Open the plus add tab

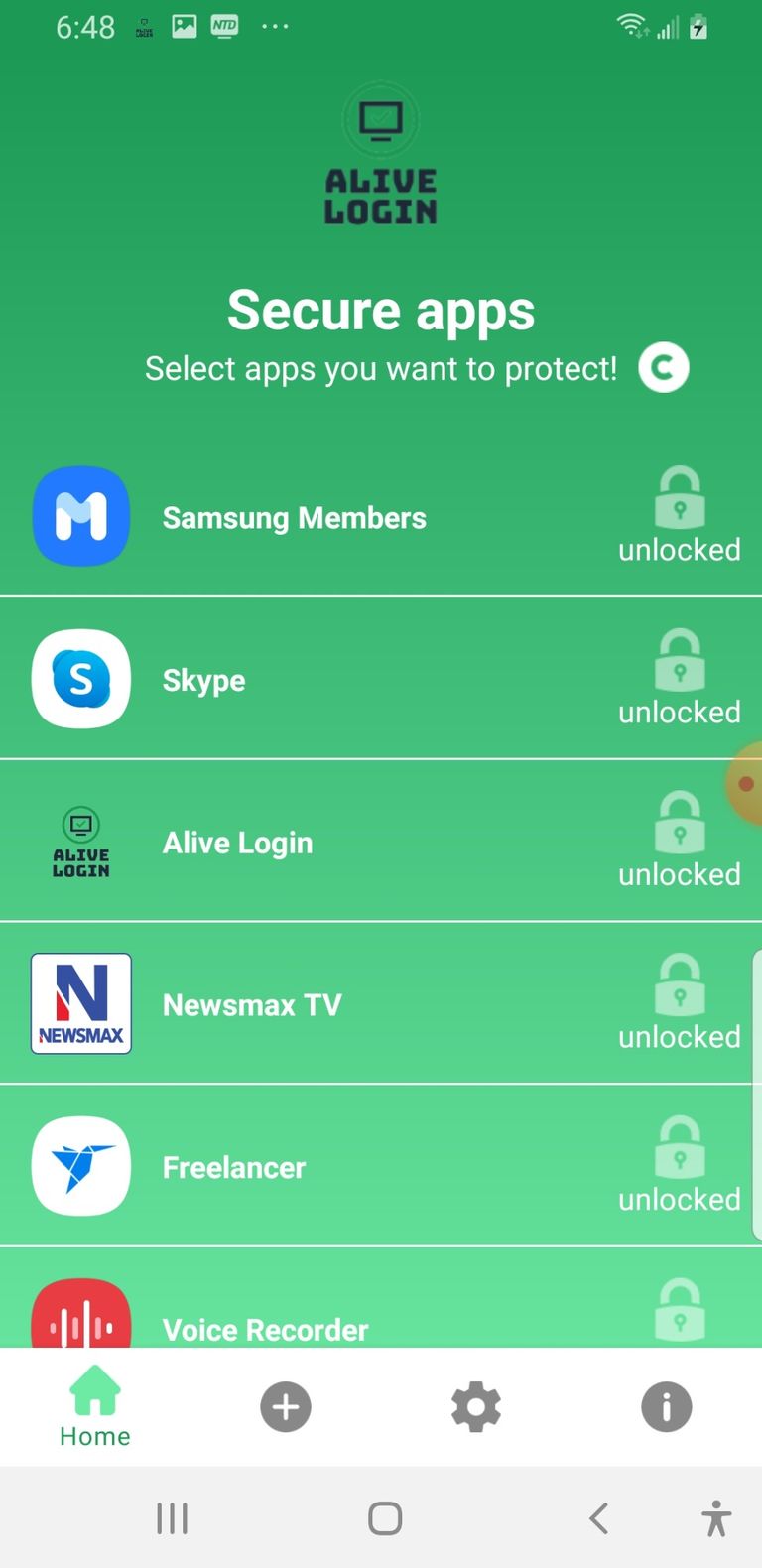click(x=286, y=1407)
